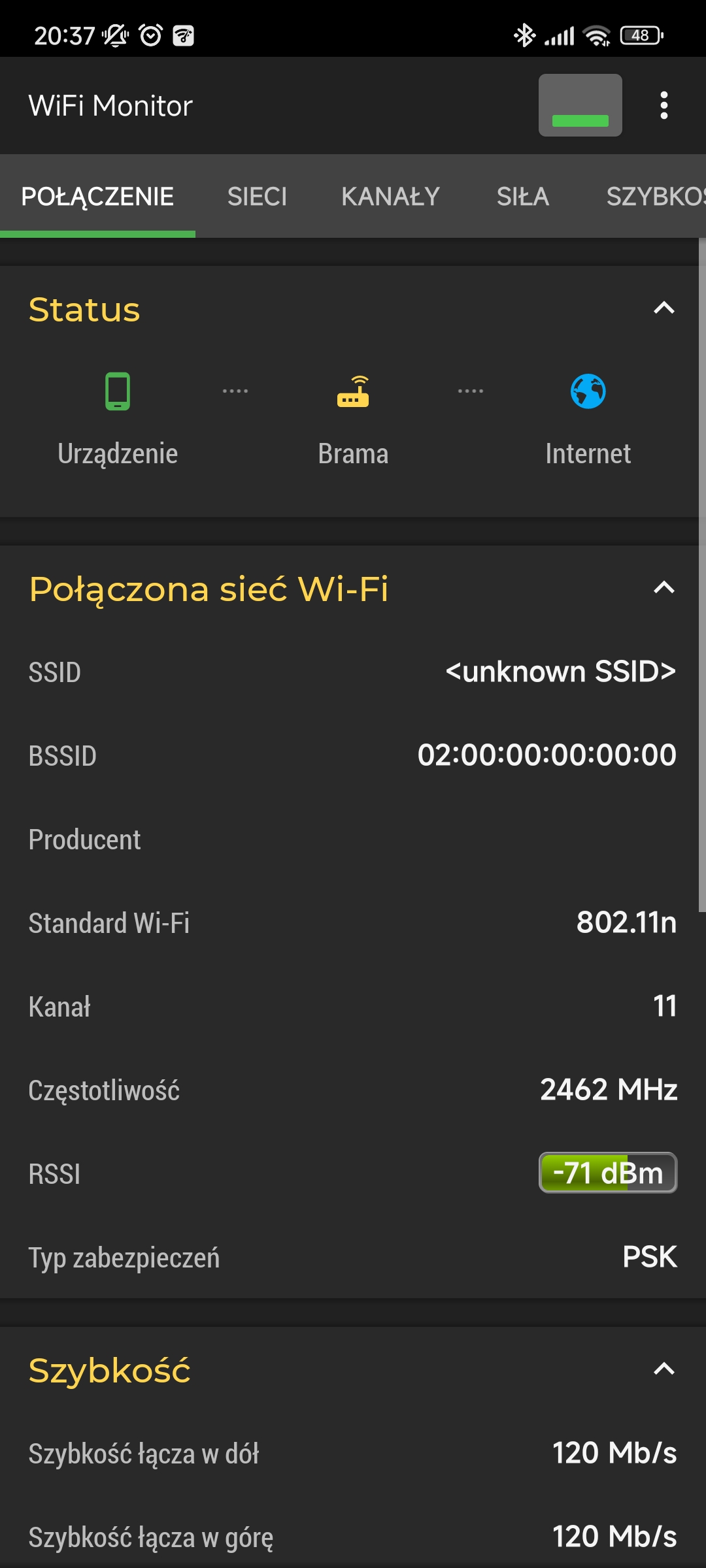Collapse the Status section
Image resolution: width=706 pixels, height=1568 pixels.
point(664,308)
